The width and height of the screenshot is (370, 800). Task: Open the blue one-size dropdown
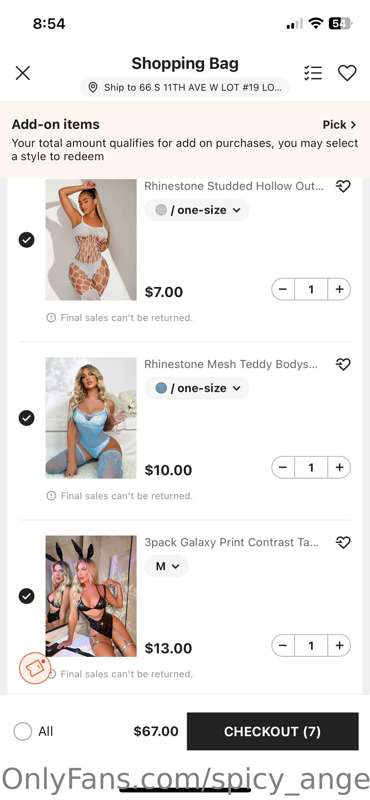[x=197, y=388]
